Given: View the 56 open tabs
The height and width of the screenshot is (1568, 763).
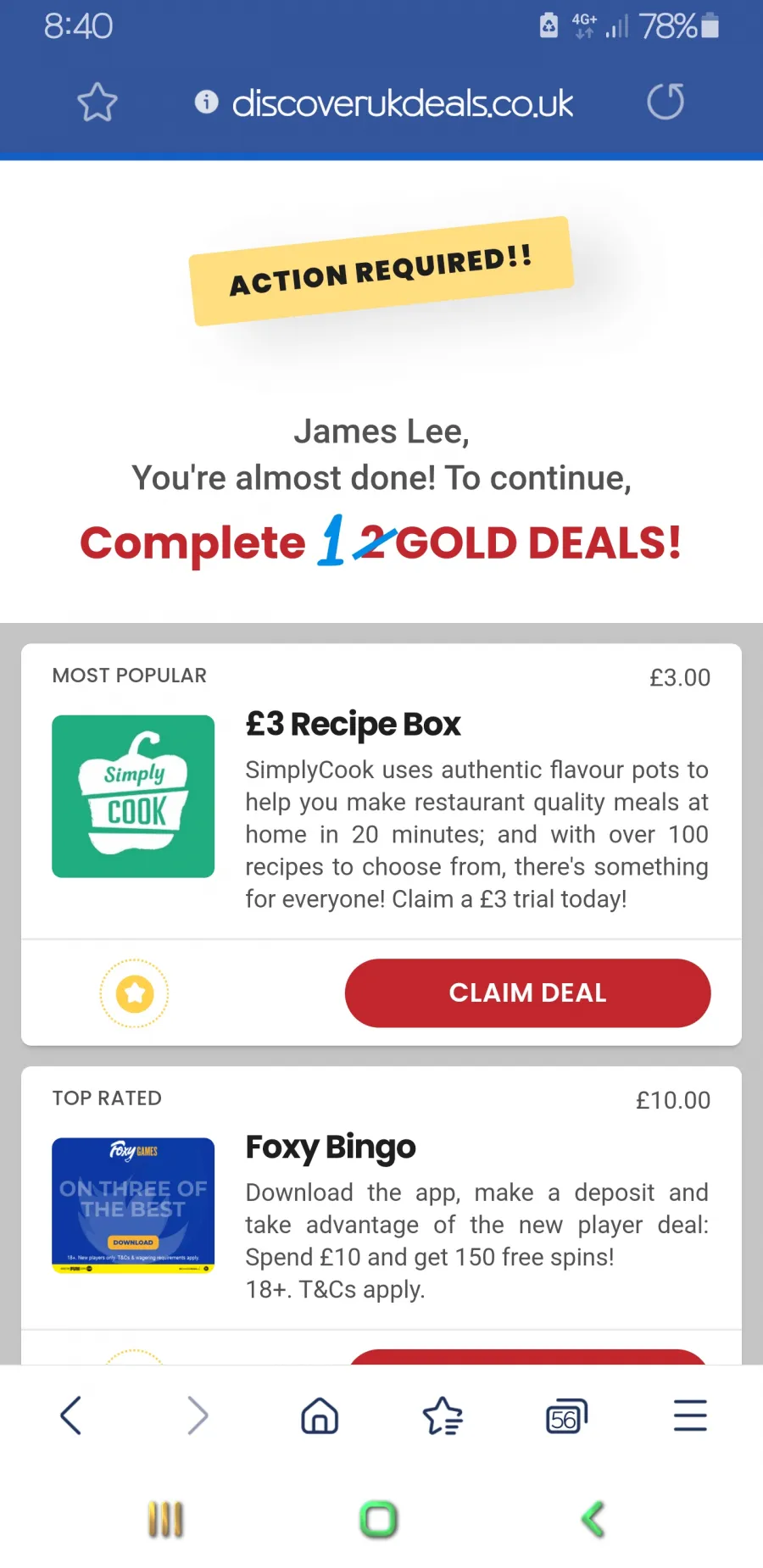Looking at the screenshot, I should 566,1416.
